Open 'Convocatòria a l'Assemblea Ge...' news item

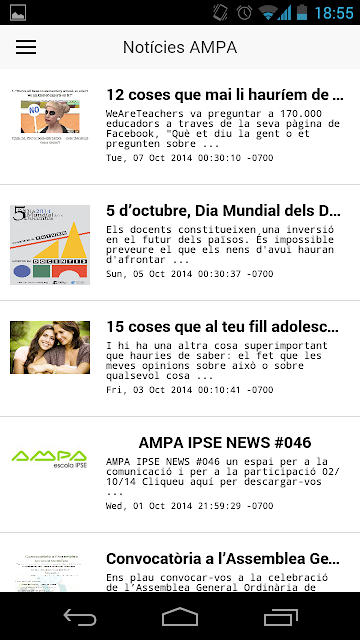[x=180, y=562]
